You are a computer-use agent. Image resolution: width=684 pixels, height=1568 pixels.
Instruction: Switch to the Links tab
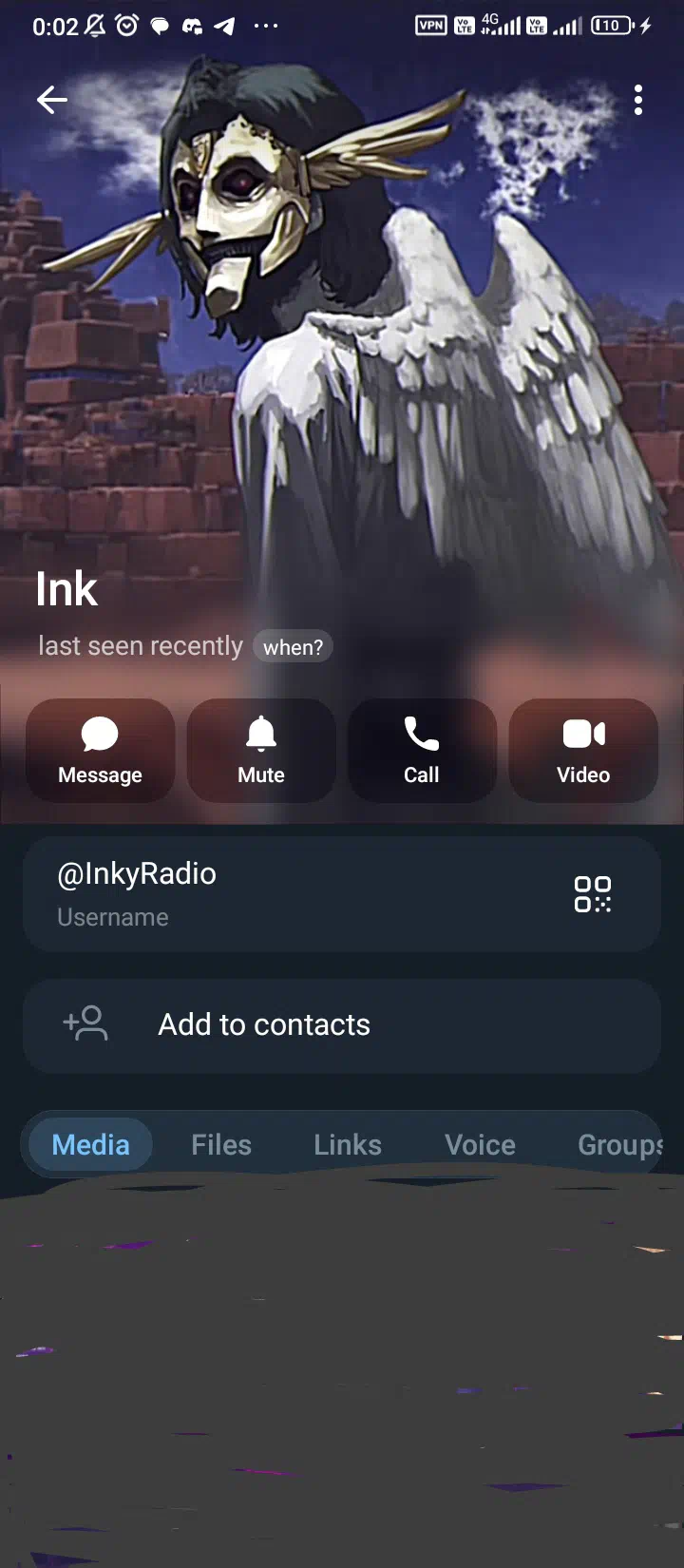point(348,1144)
